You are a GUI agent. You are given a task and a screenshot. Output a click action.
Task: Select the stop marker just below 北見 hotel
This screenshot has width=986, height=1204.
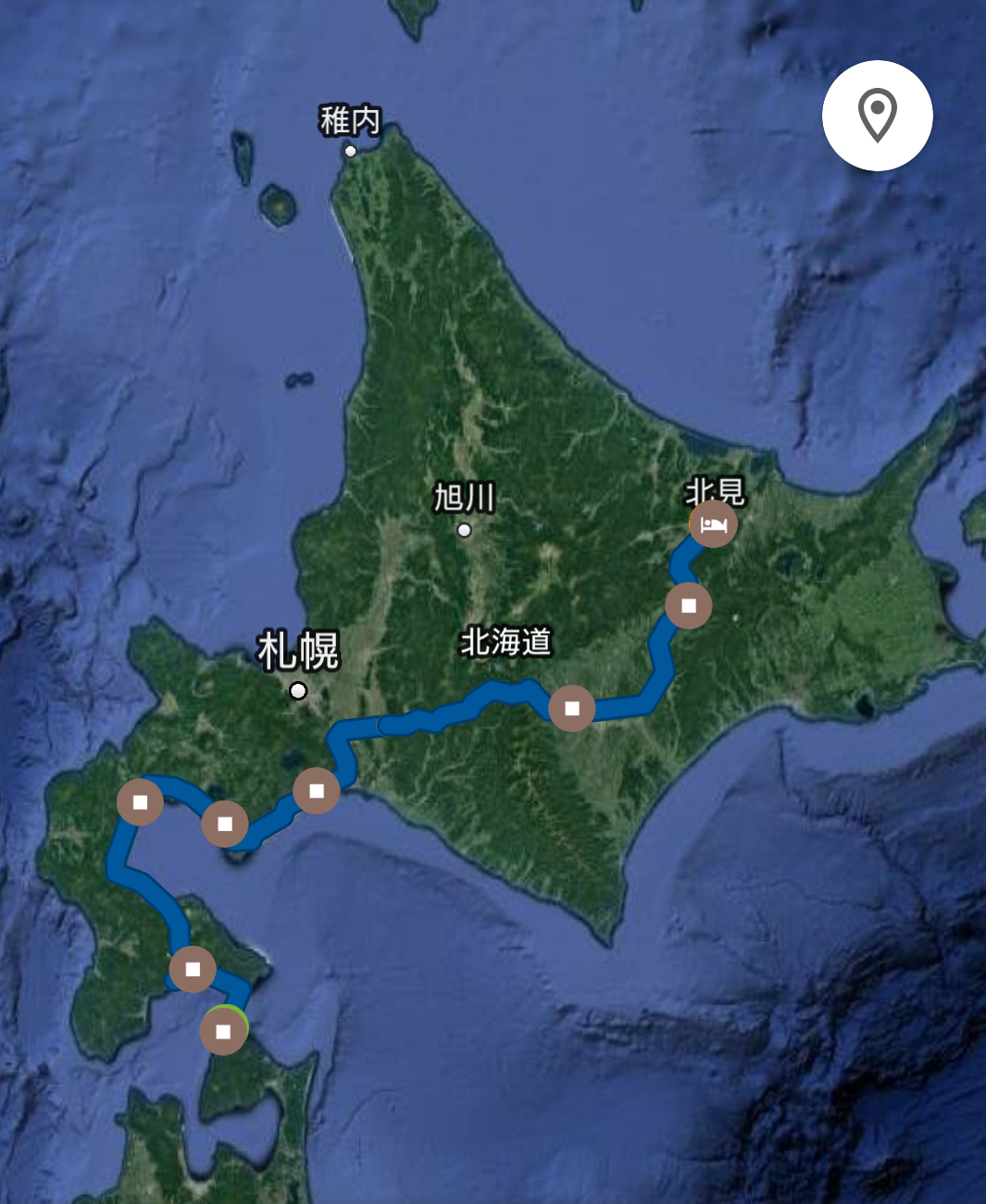[x=689, y=605]
